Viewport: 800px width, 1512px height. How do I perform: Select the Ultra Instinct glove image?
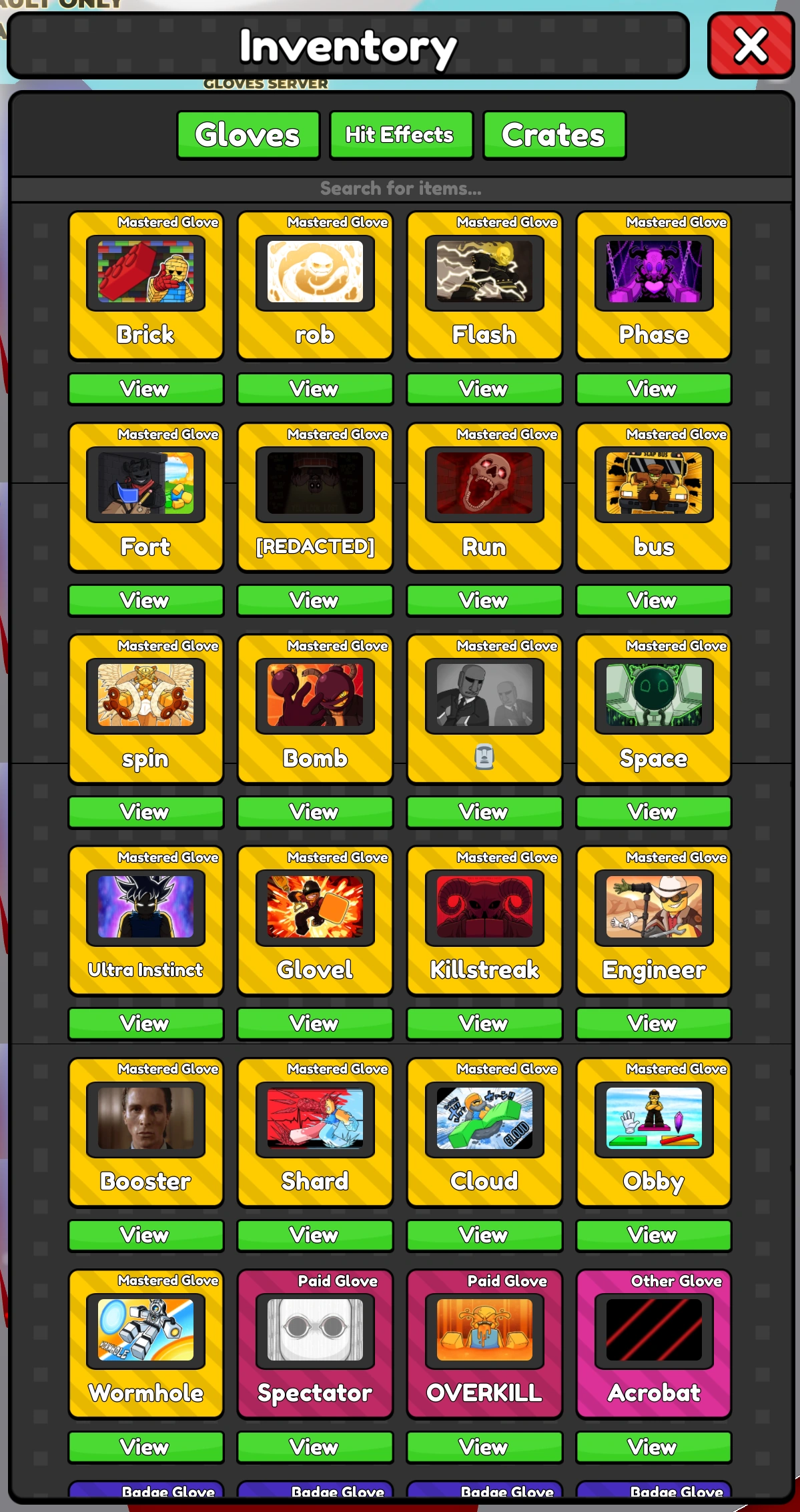[x=145, y=907]
